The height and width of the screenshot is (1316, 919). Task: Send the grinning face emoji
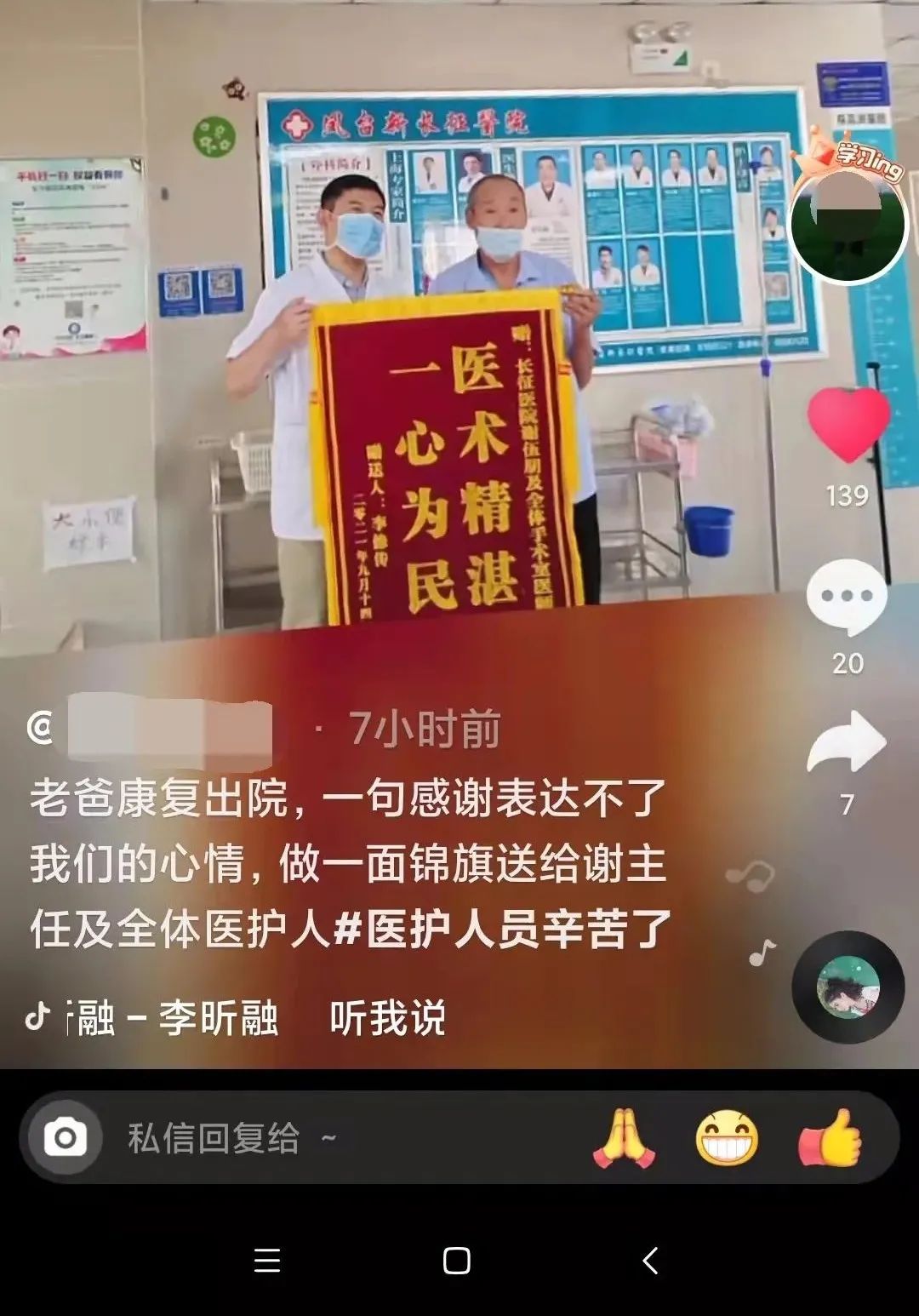[727, 1138]
